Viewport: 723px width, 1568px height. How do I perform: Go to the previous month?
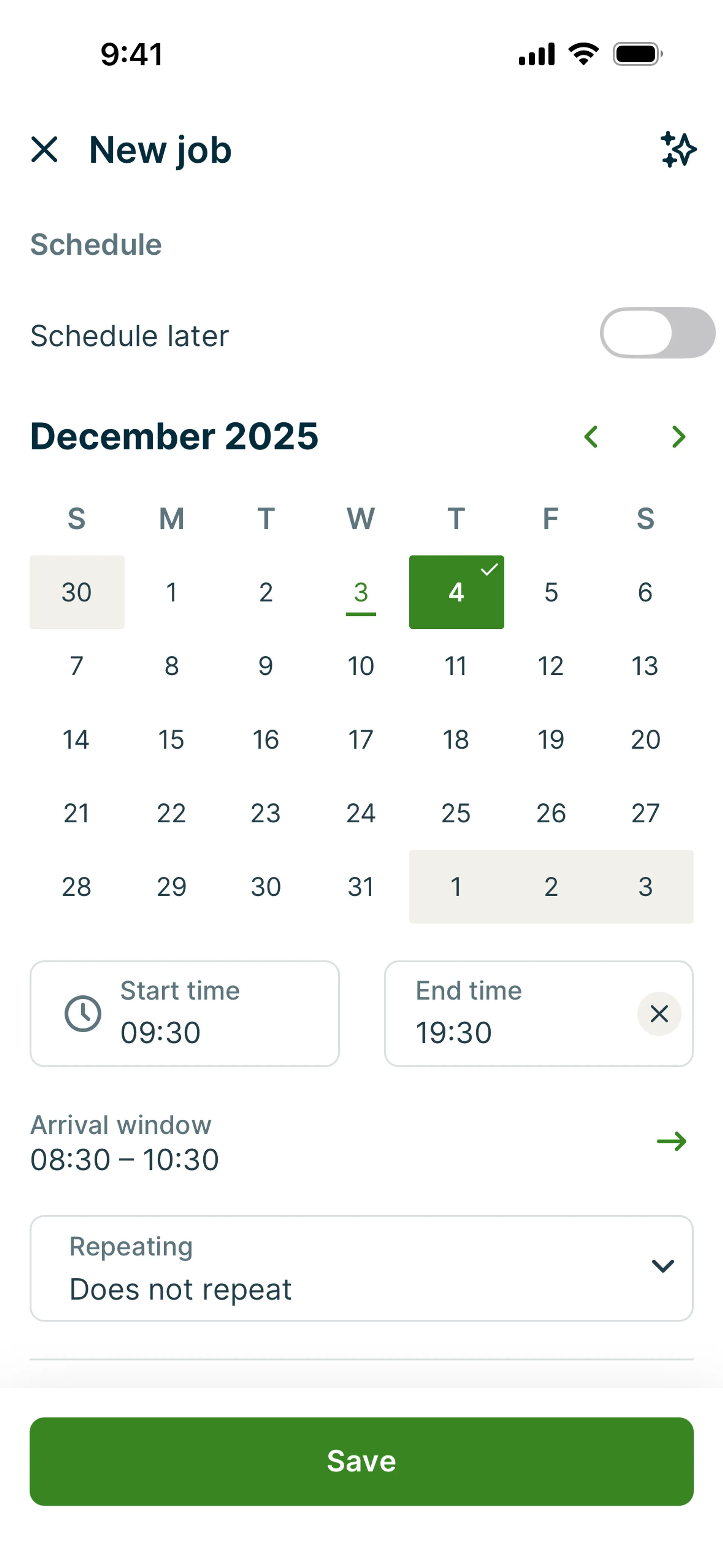(591, 436)
